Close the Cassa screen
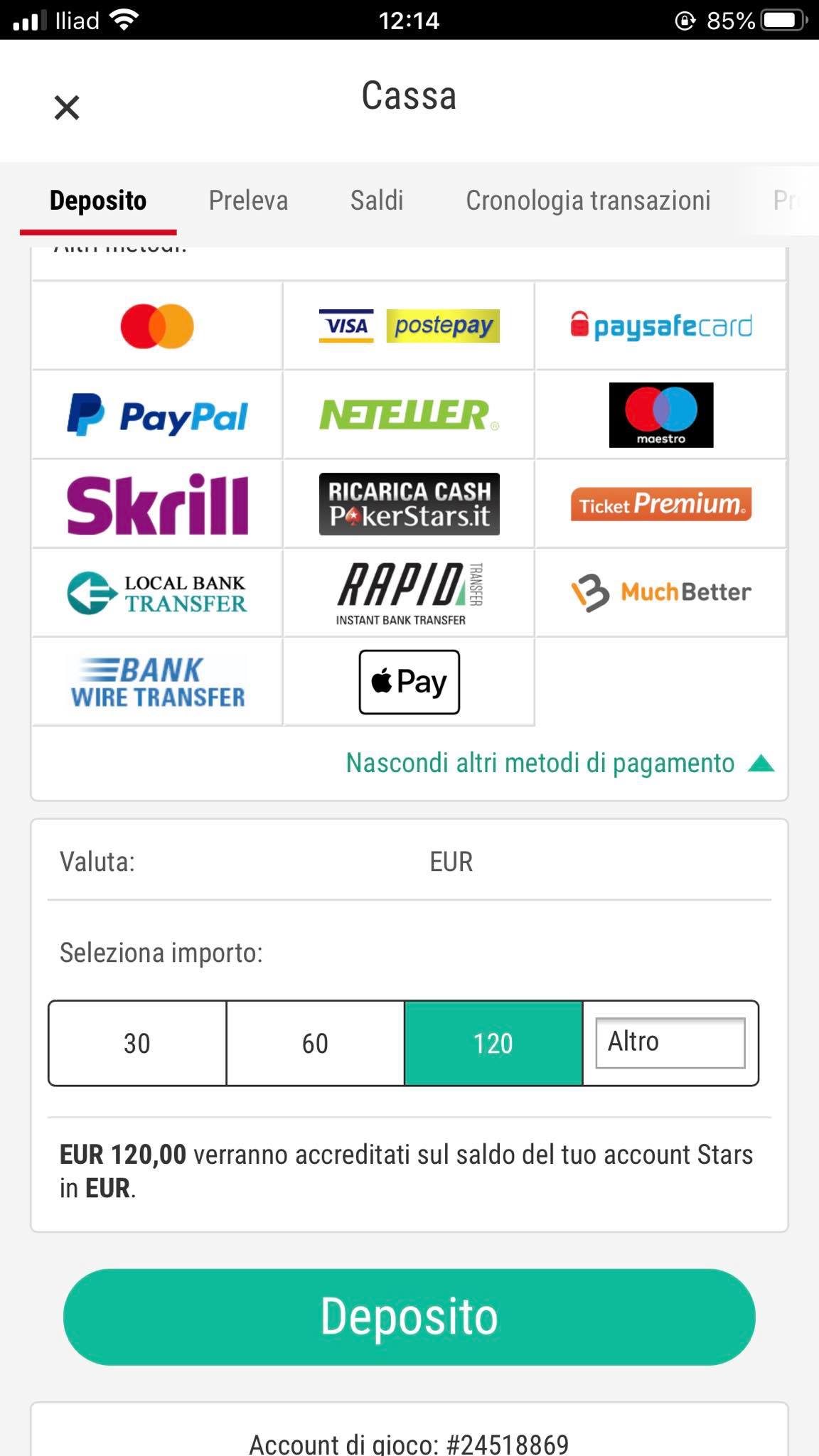The image size is (819, 1456). (67, 107)
